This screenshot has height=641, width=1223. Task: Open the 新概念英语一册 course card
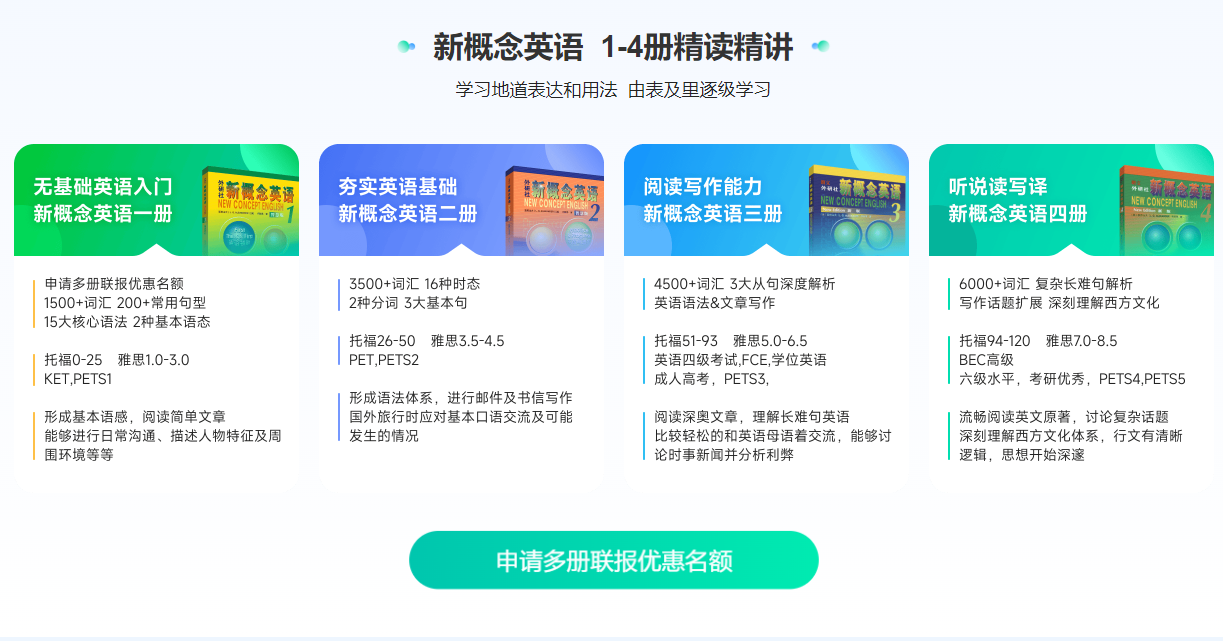pos(156,201)
